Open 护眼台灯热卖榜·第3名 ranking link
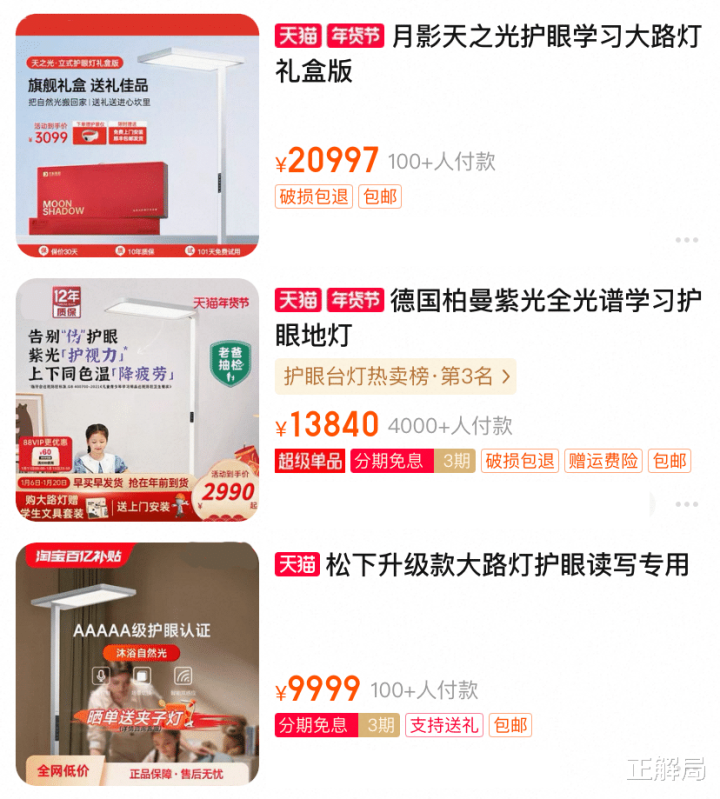Image resolution: width=720 pixels, height=799 pixels. [x=395, y=377]
